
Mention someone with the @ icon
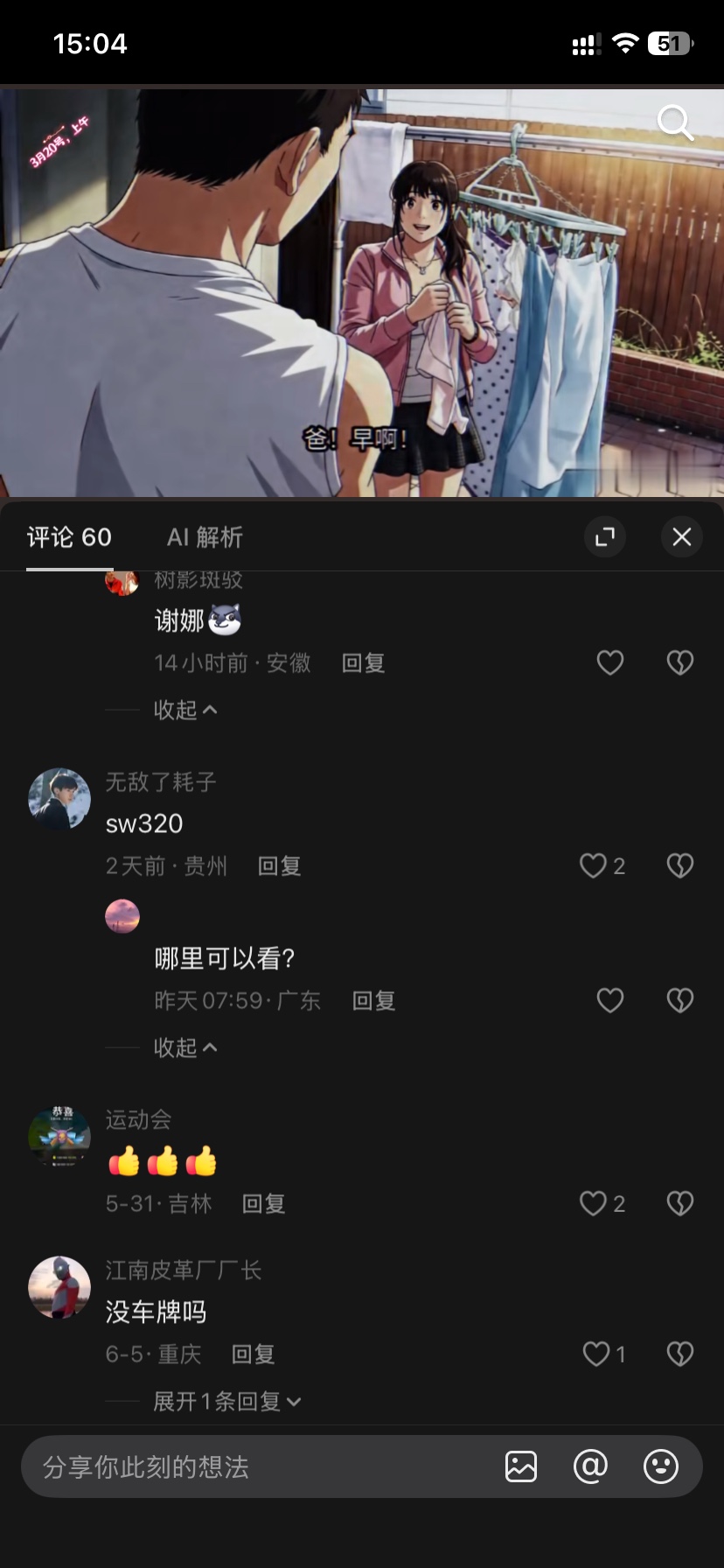pyautogui.click(x=590, y=1466)
